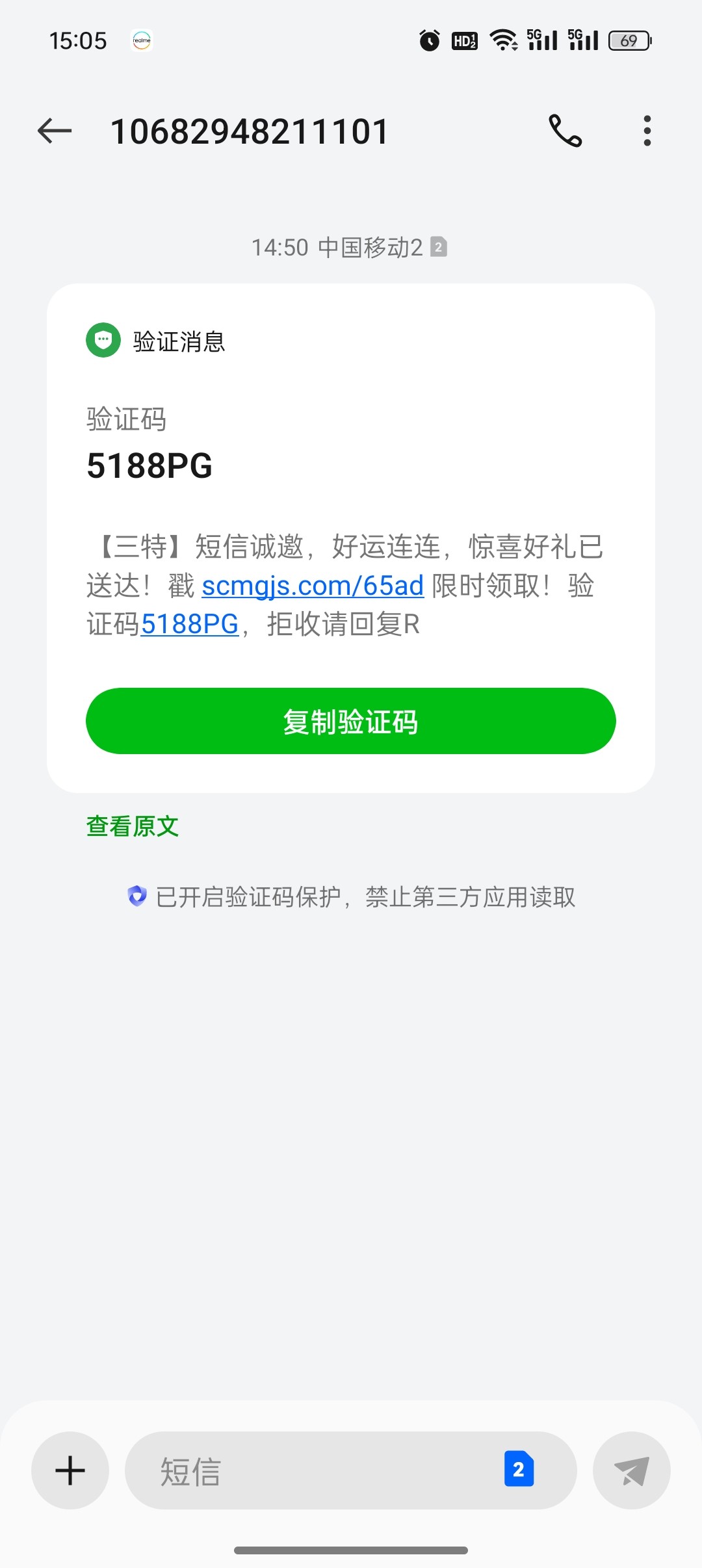Open the three-dot overflow menu

point(647,131)
